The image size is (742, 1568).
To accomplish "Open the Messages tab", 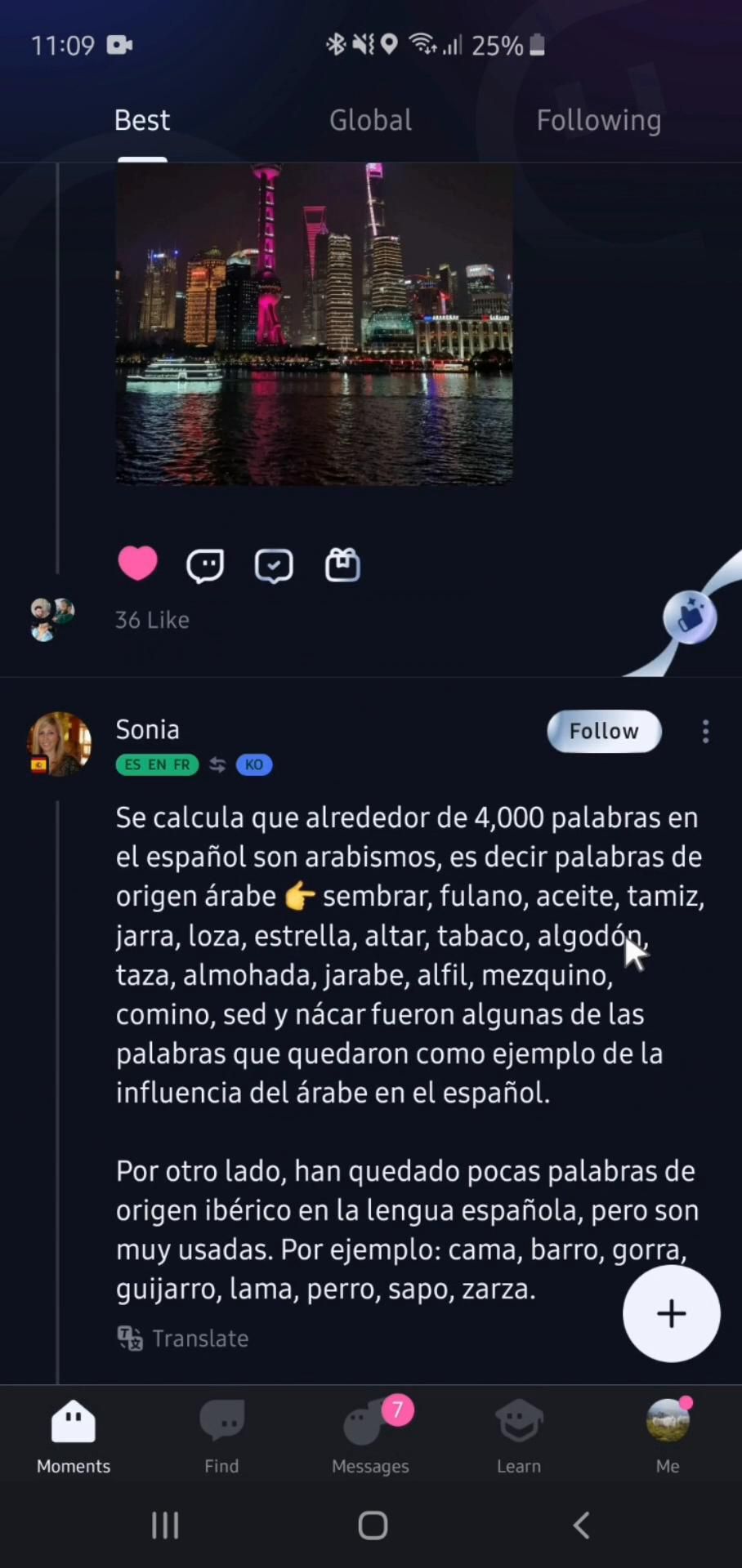I will 370,1436.
